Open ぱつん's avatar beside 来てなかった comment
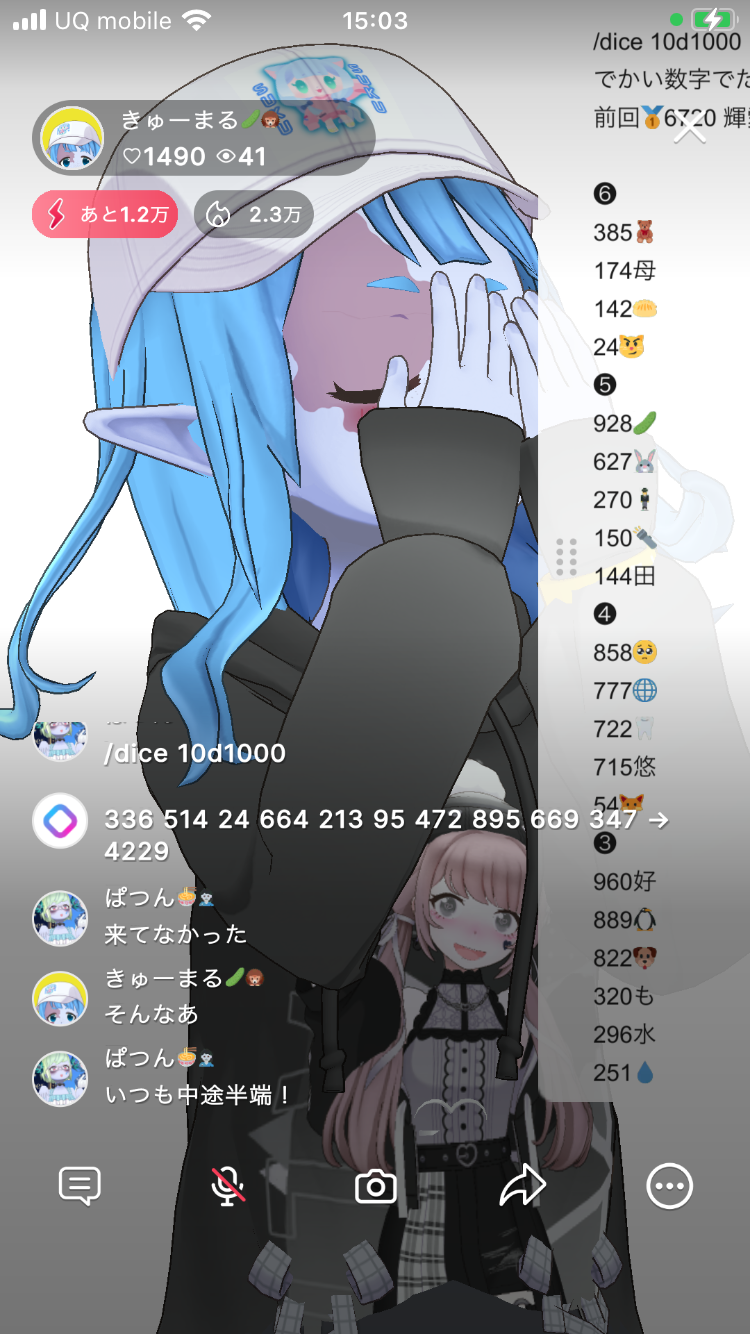 click(x=60, y=917)
